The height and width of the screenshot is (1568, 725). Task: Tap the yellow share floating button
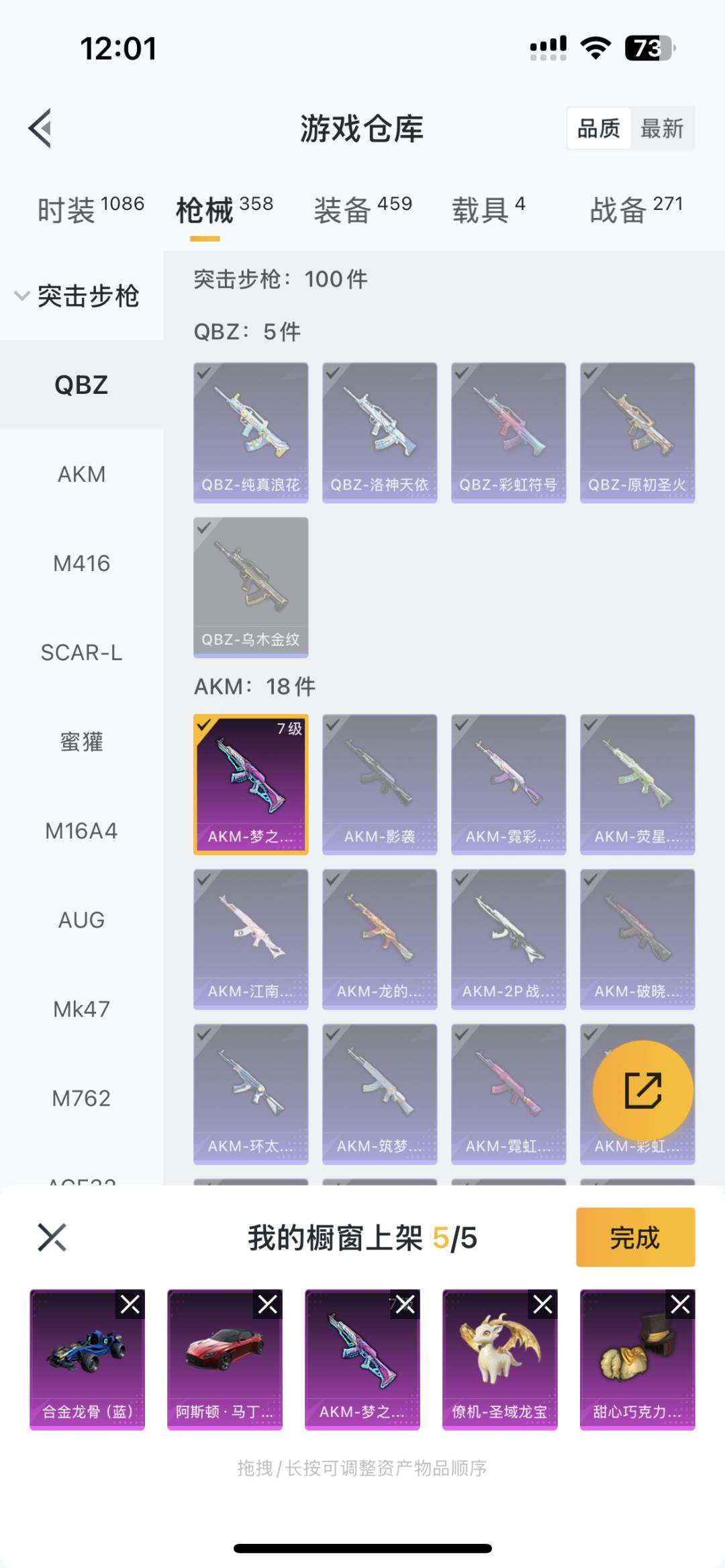(x=642, y=1090)
